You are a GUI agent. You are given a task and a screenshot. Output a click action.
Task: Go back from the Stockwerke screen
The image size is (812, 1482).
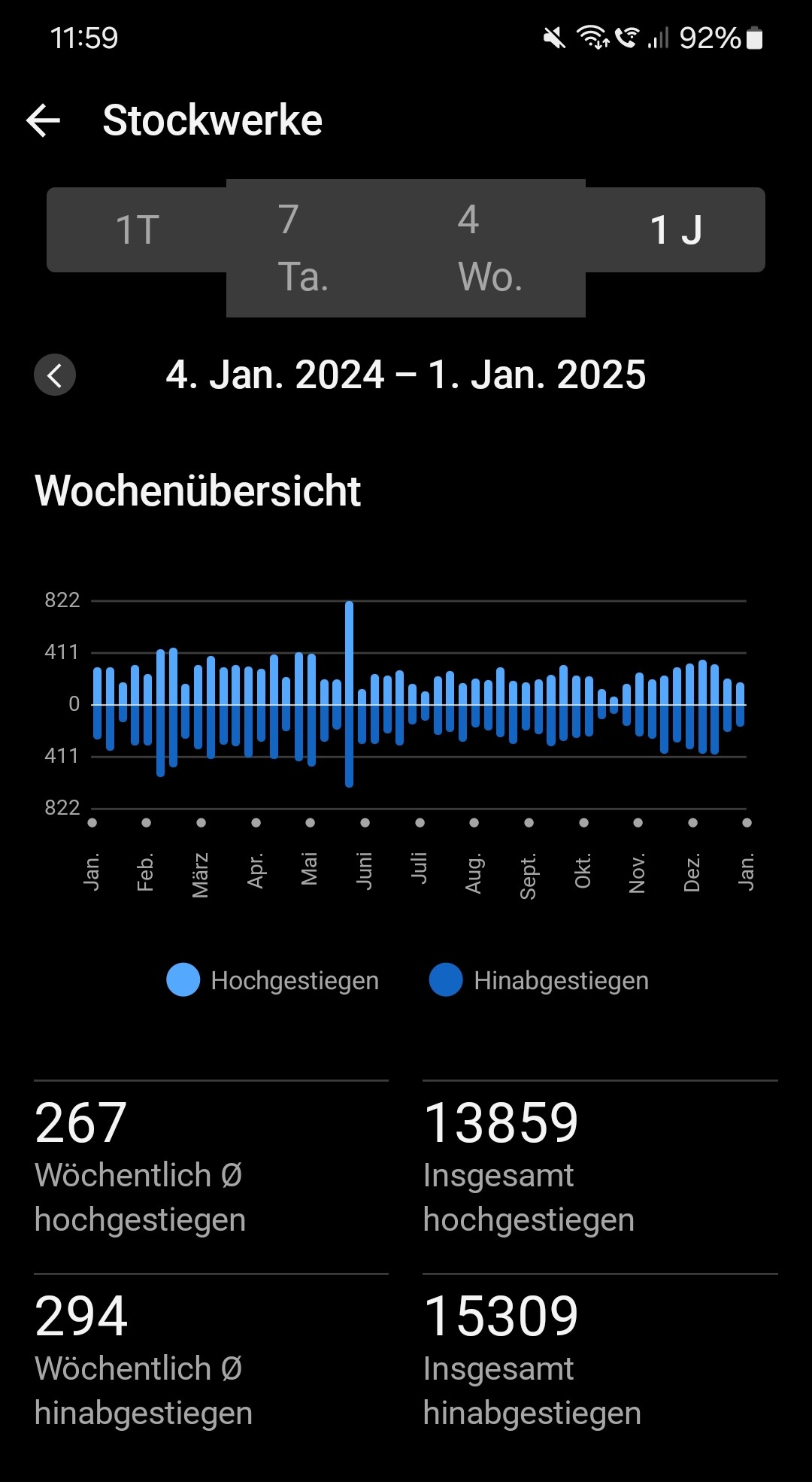coord(44,120)
